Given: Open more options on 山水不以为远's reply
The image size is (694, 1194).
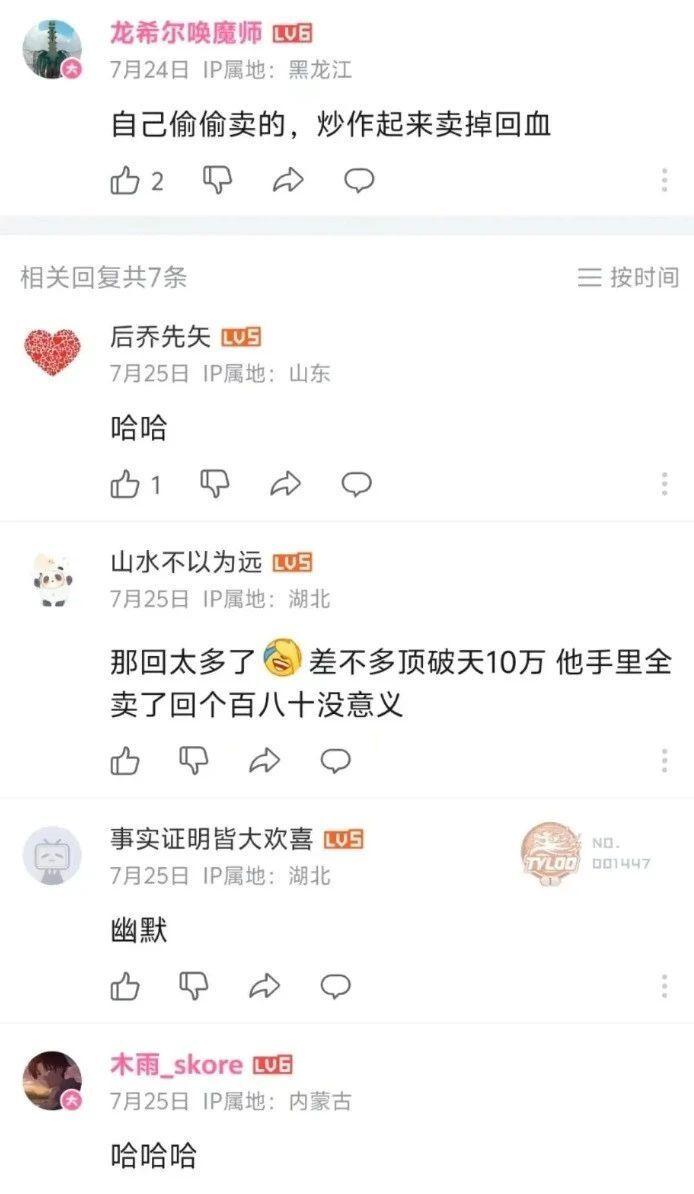Looking at the screenshot, I should click(x=664, y=761).
